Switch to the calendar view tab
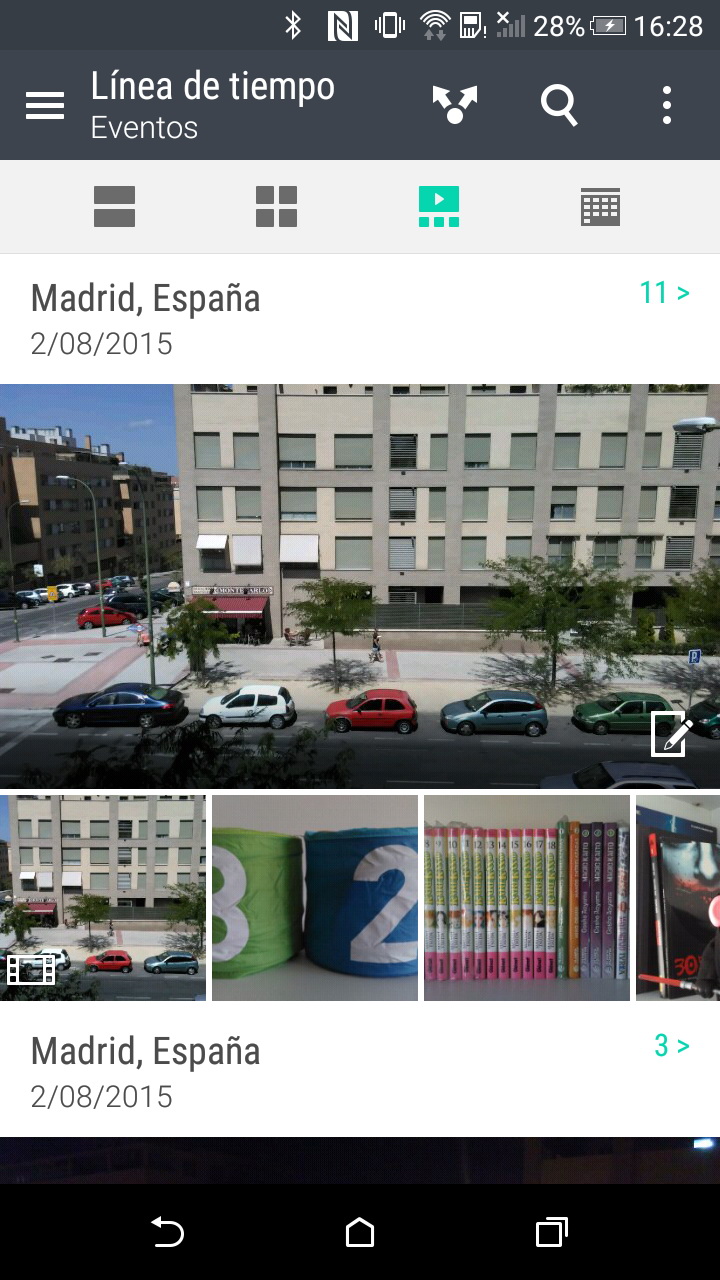The height and width of the screenshot is (1280, 720). pyautogui.click(x=600, y=207)
